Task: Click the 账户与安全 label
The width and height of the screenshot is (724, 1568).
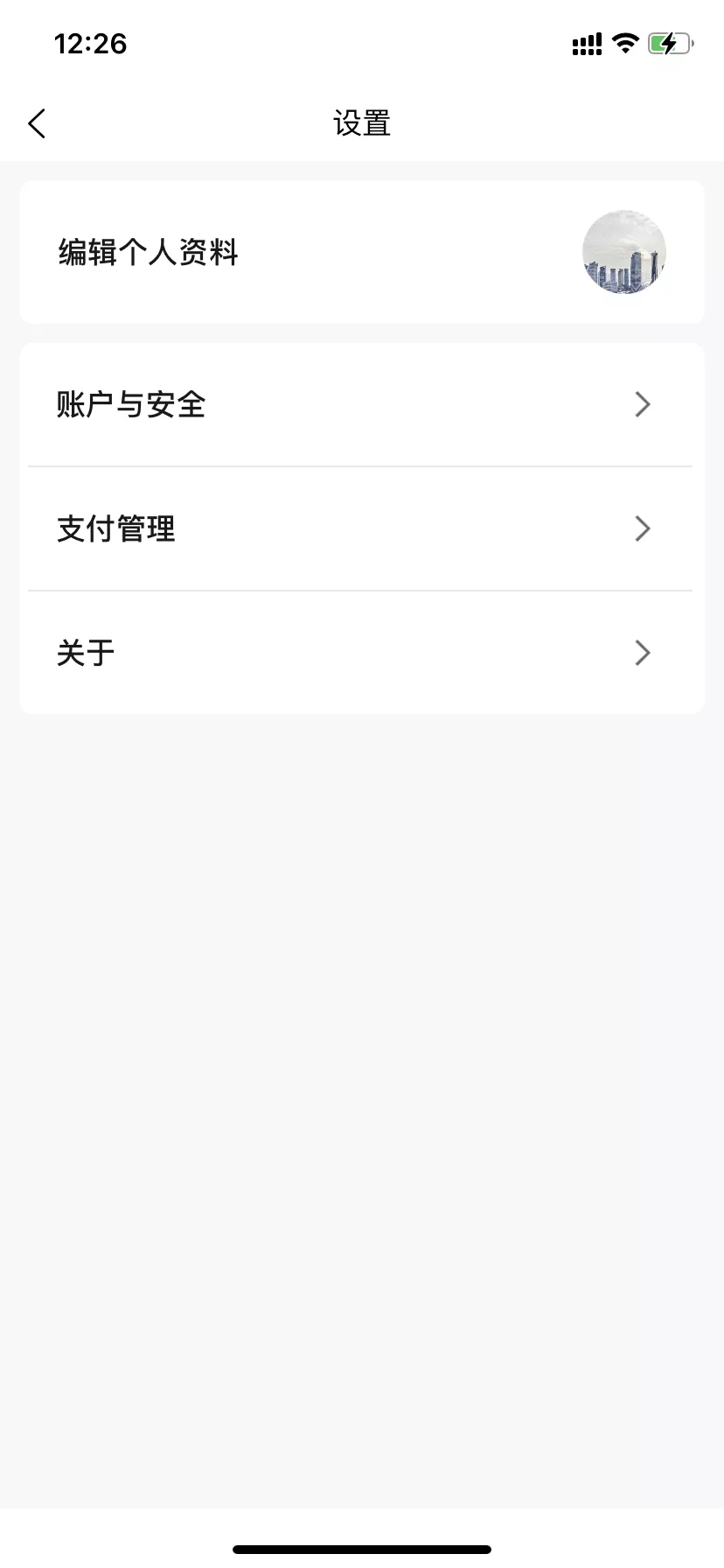Action: pos(131,404)
